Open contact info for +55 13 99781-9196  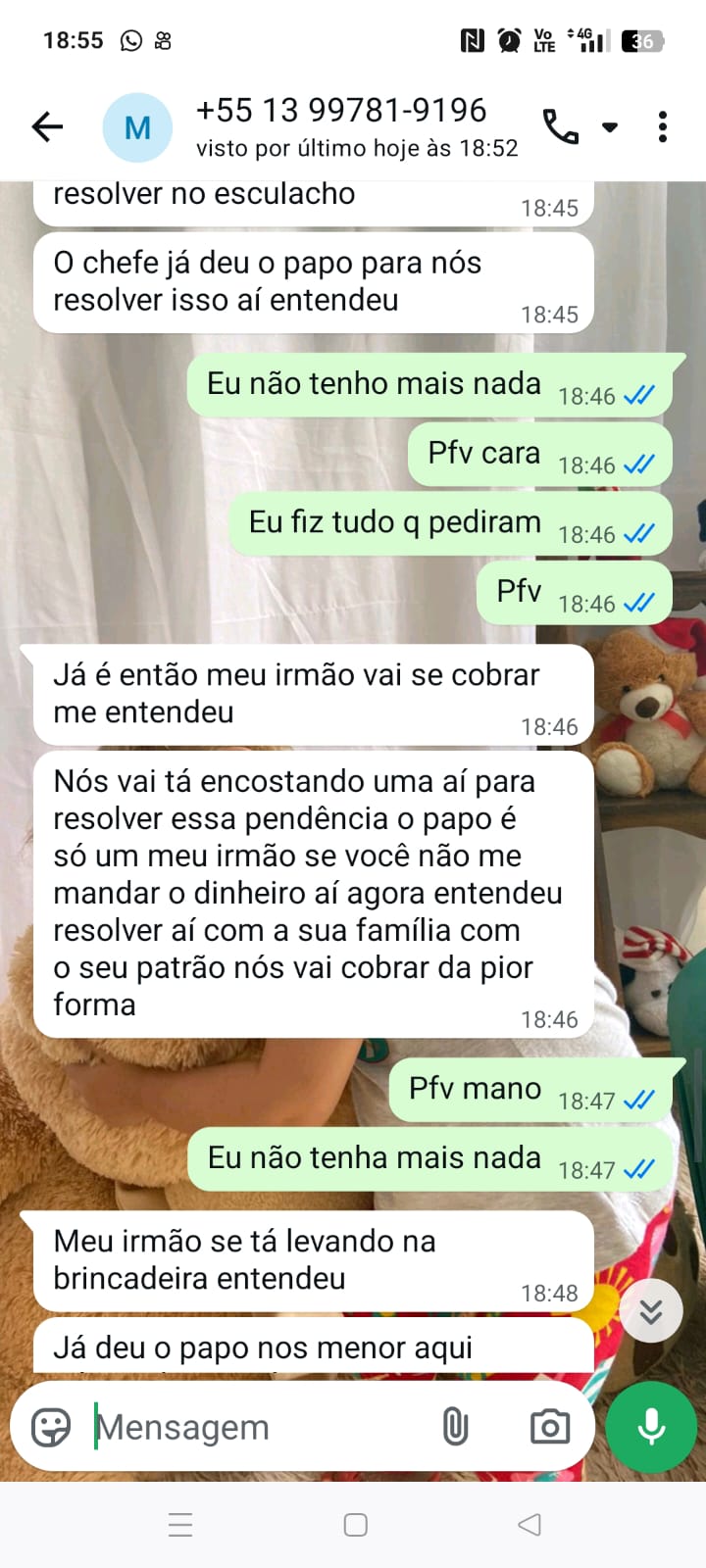(x=341, y=111)
